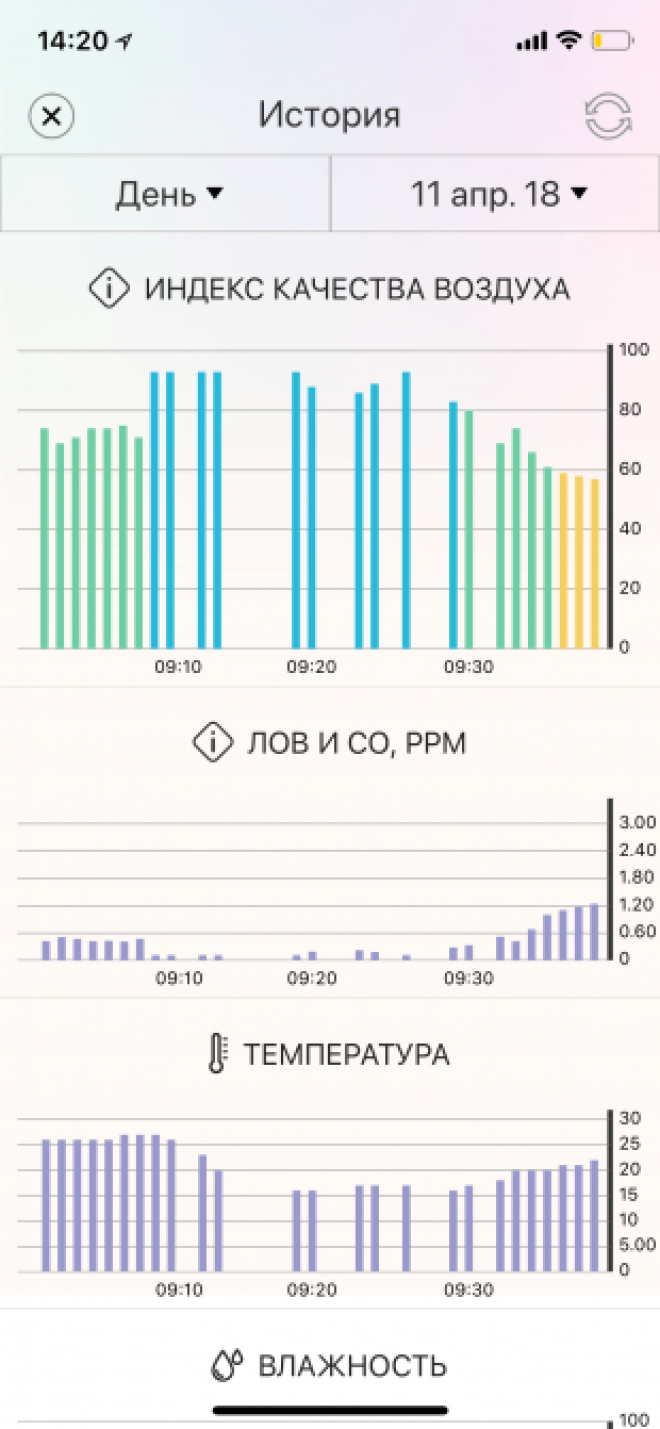Show info about Индекс качества воздуха
Screen dimensions: 660x1429
click(x=110, y=289)
